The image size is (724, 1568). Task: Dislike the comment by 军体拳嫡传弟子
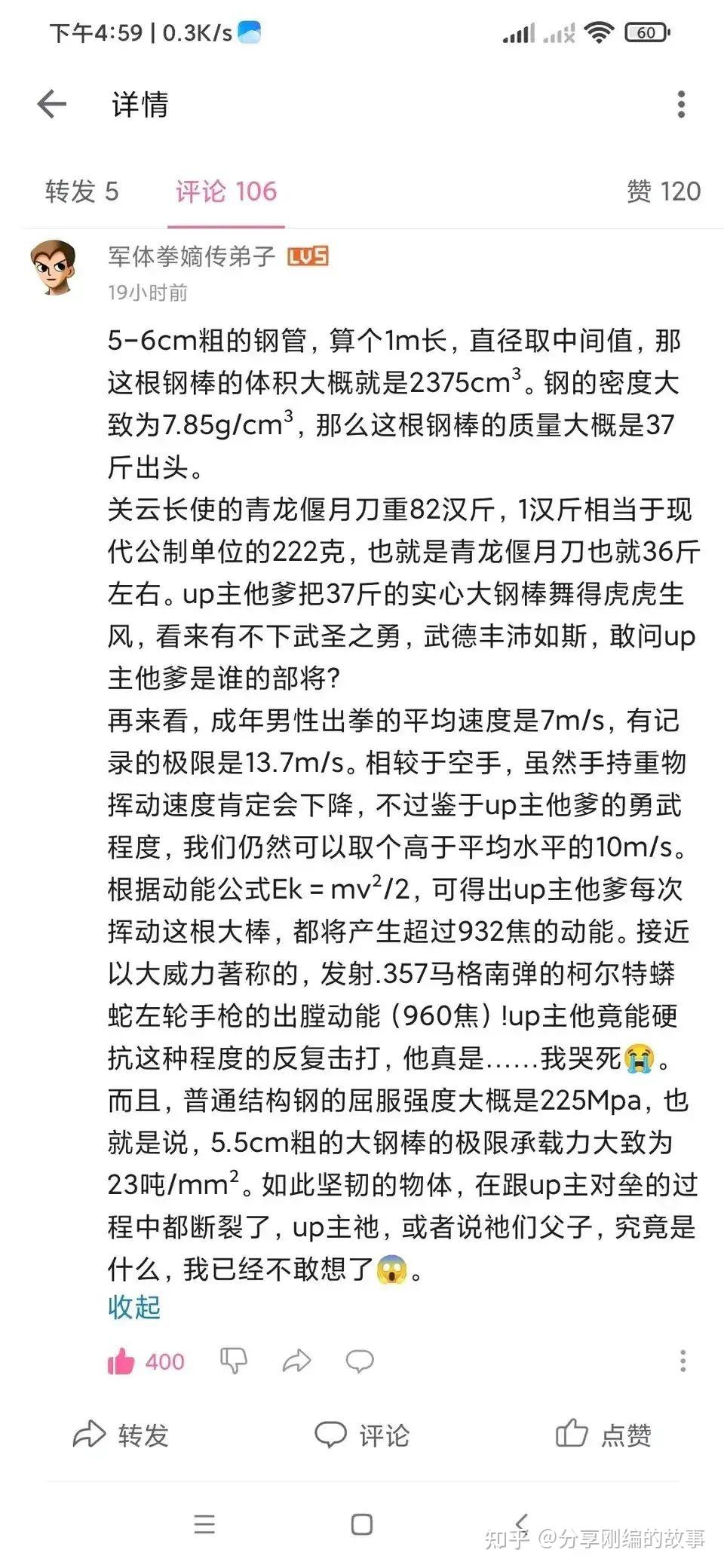(x=233, y=1361)
